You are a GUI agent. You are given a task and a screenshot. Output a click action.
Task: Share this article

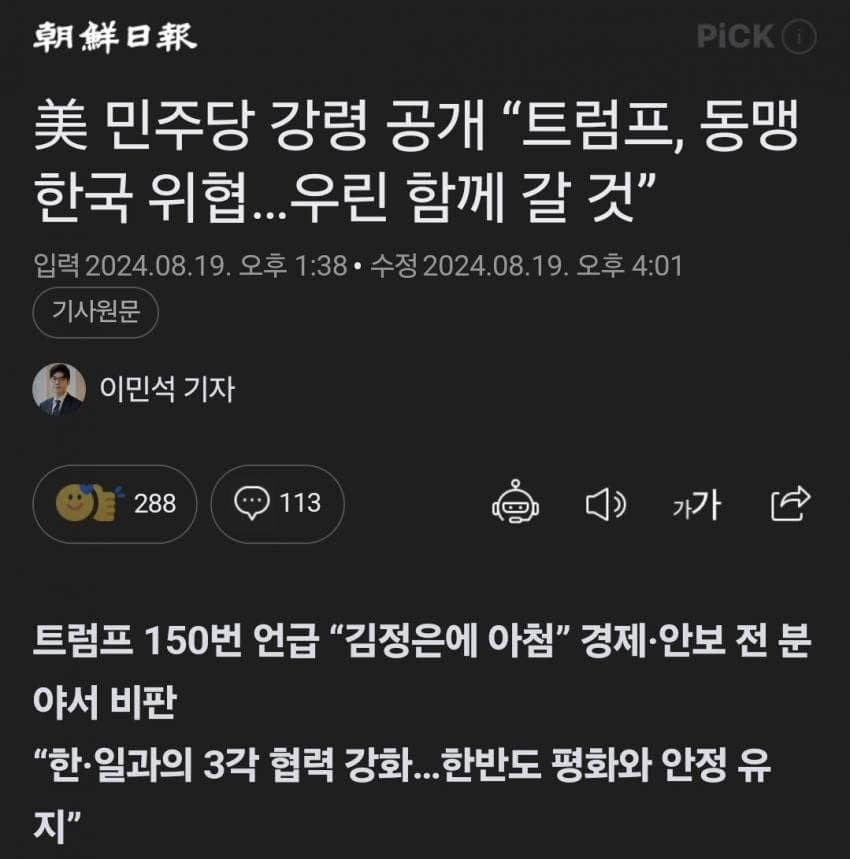[x=790, y=503]
